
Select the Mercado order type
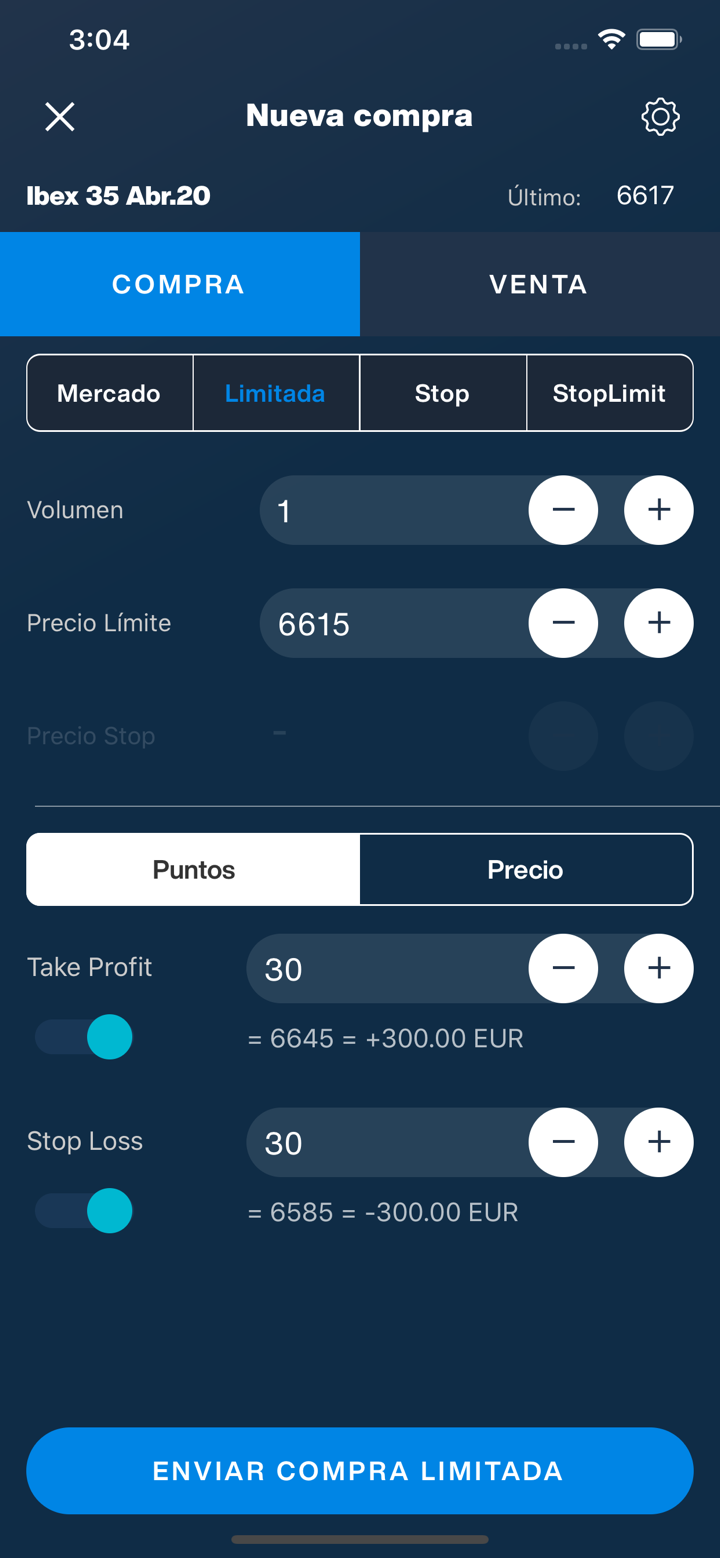[109, 393]
